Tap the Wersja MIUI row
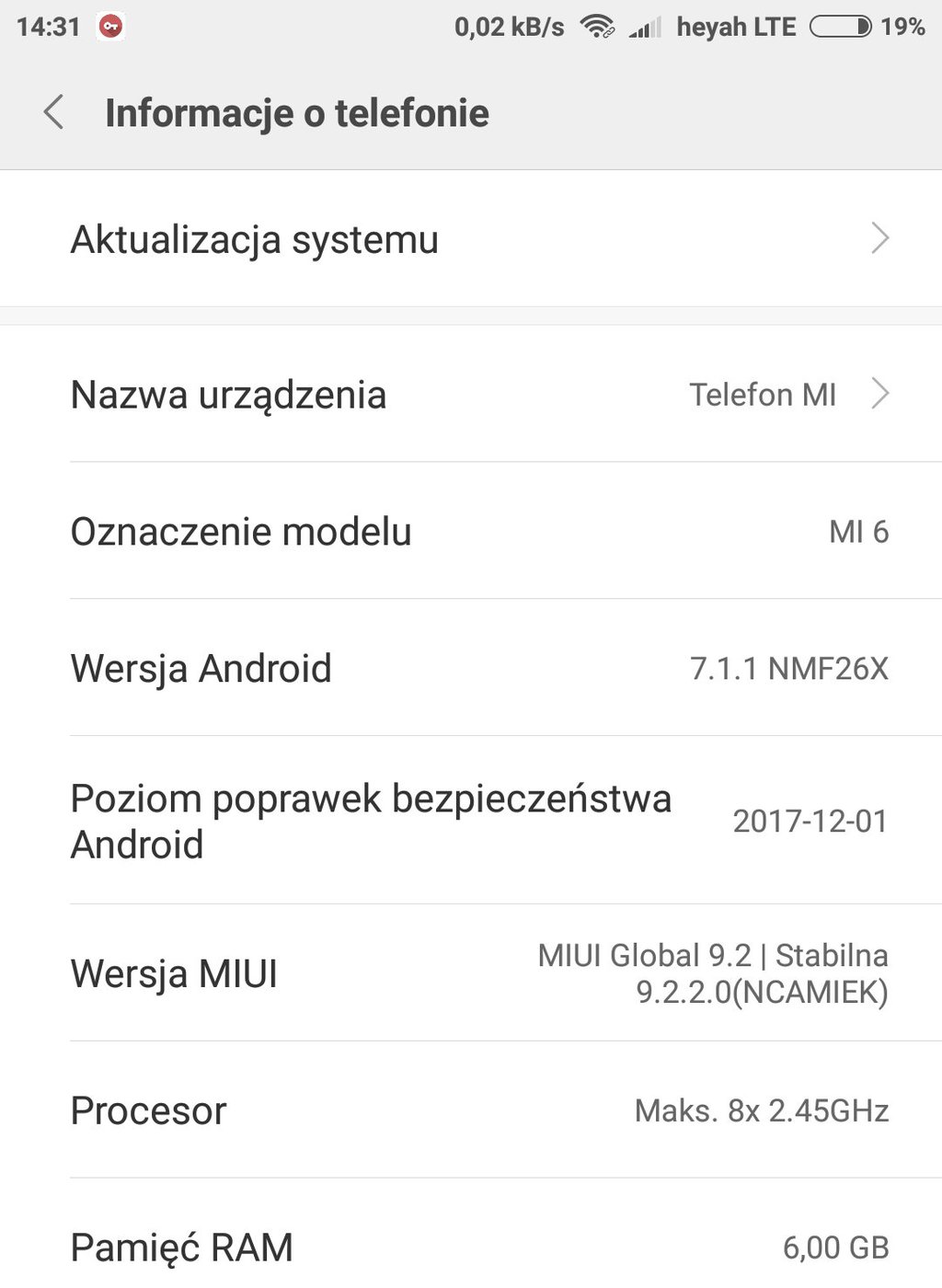This screenshot has width=942, height=1288. point(471,973)
